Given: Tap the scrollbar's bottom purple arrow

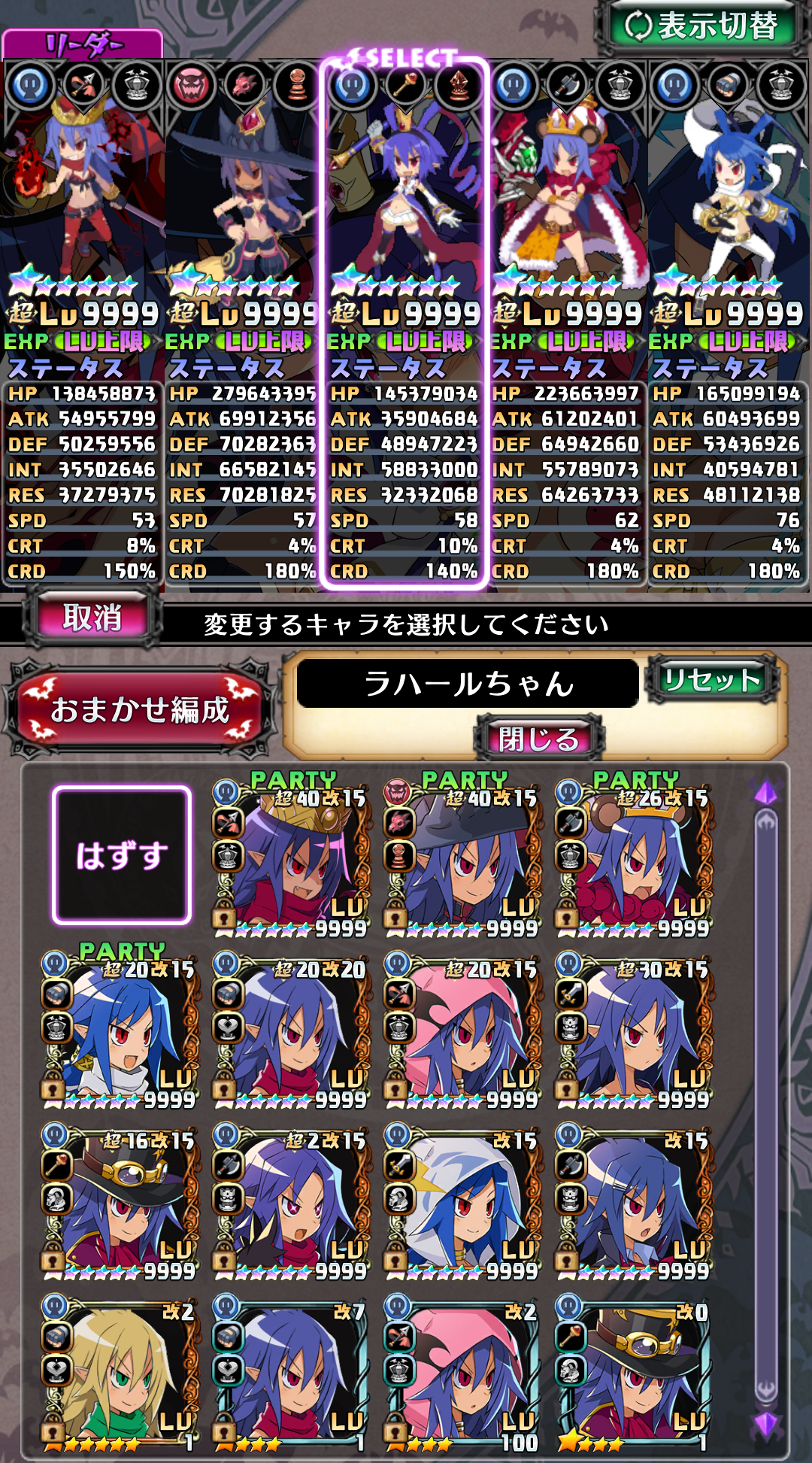Looking at the screenshot, I should [765, 1422].
